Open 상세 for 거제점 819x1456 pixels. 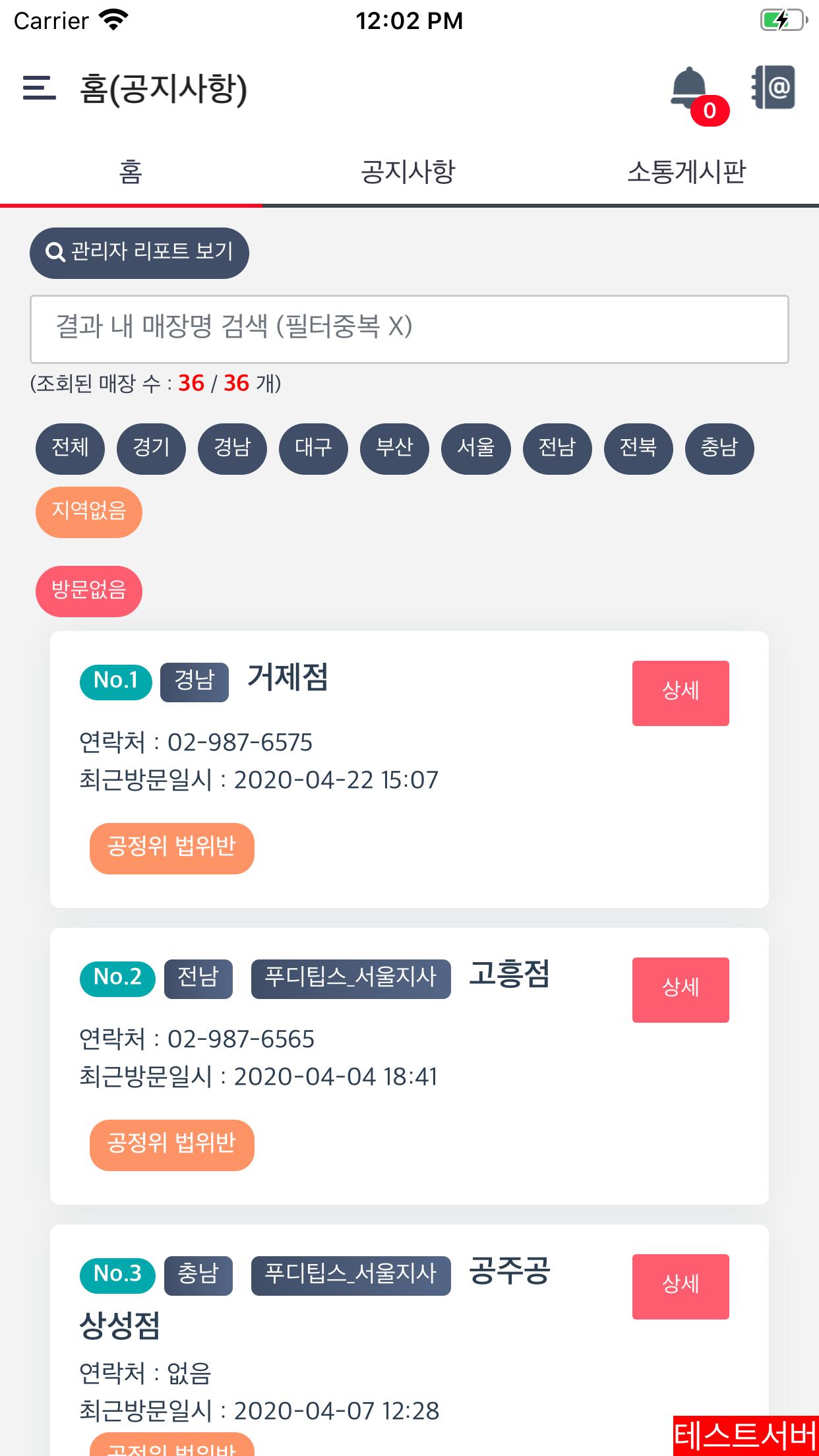(681, 693)
